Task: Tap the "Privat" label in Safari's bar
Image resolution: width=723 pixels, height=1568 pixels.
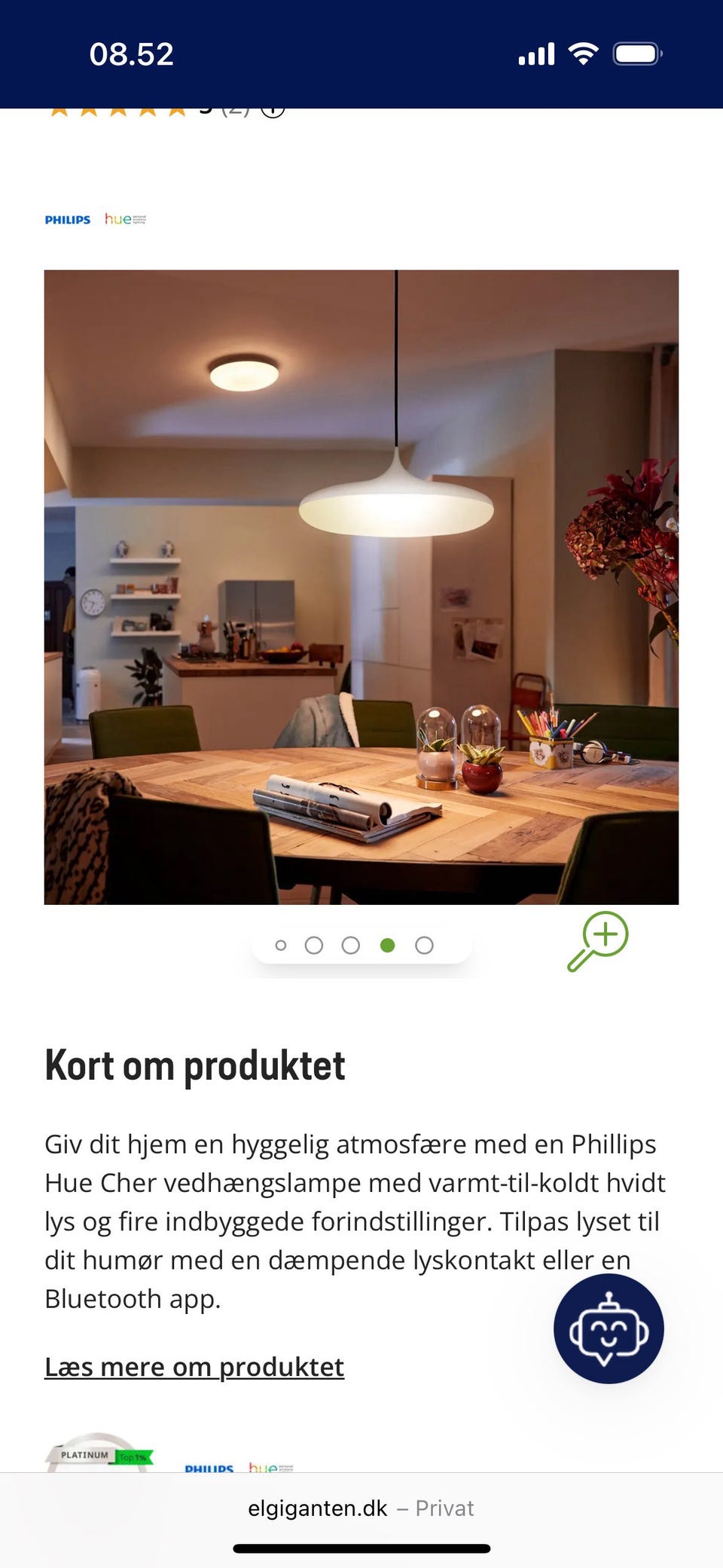Action: (x=444, y=1508)
